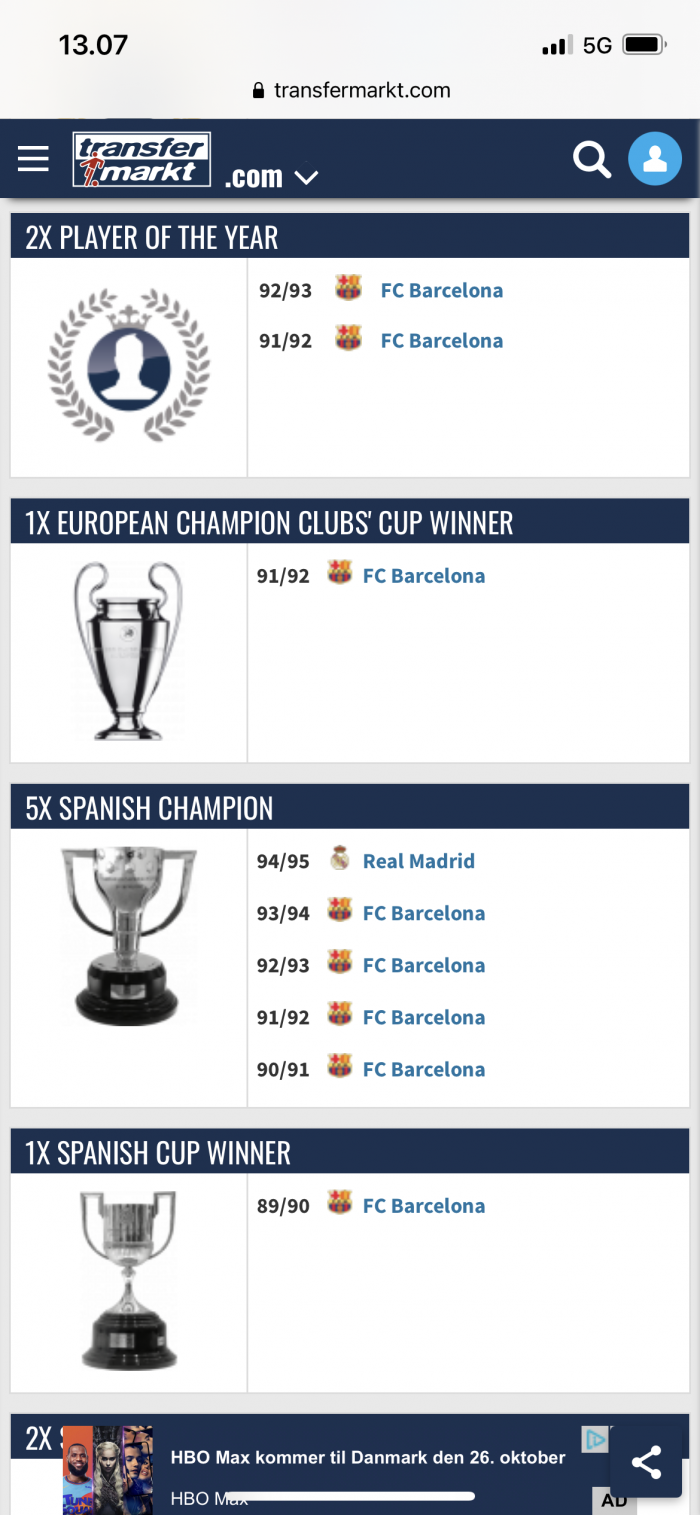The height and width of the screenshot is (1515, 700).
Task: Open the user profile icon
Action: (655, 159)
